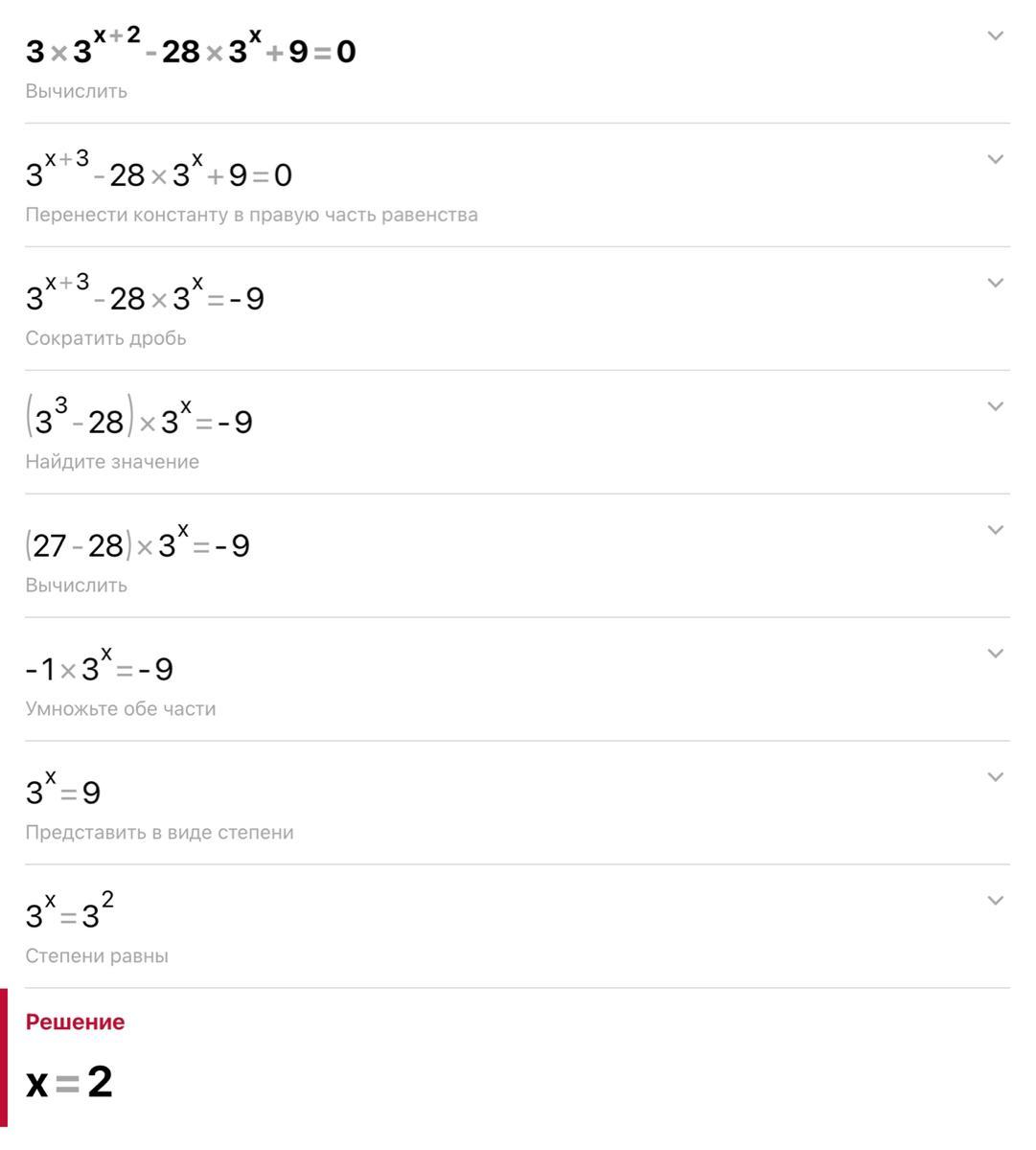Expand the 'Найдите значение' step
The width and height of the screenshot is (1036, 1150).
995,406
